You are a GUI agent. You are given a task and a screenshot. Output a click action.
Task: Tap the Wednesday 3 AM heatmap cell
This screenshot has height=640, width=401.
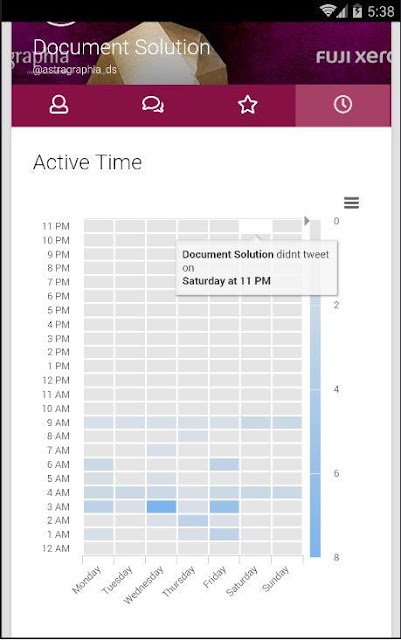point(161,507)
